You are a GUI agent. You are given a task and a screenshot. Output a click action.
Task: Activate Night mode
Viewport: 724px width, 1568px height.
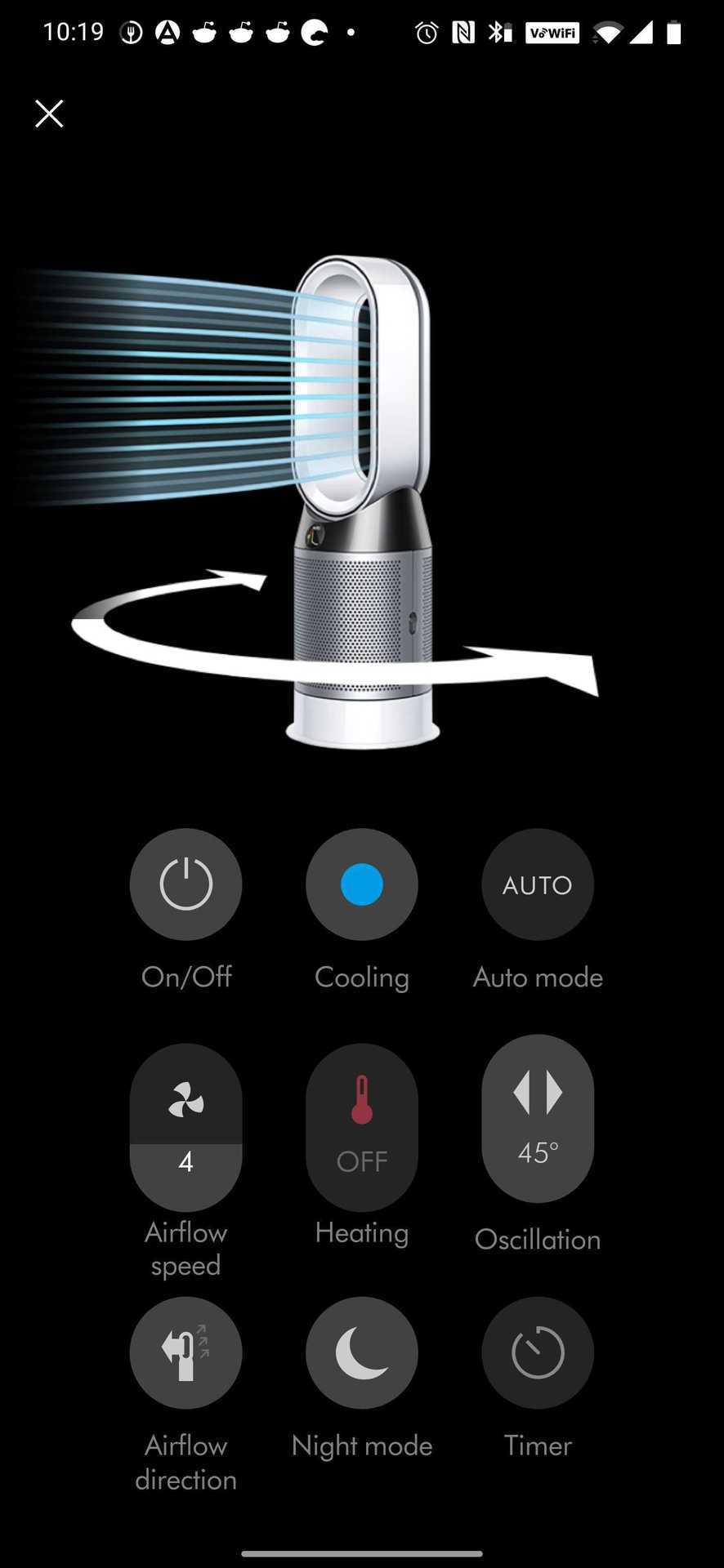(361, 1352)
